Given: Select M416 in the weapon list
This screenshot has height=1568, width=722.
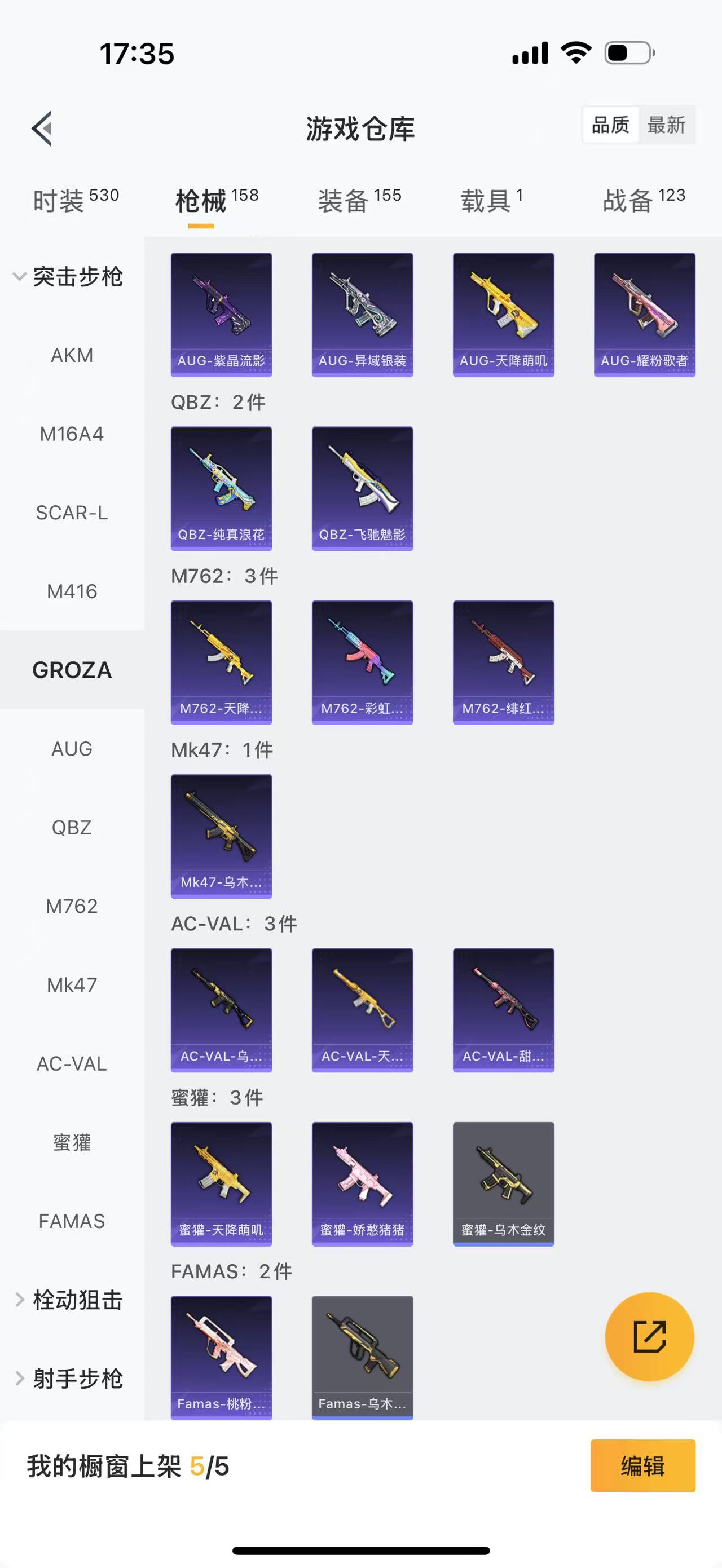Looking at the screenshot, I should click(72, 591).
